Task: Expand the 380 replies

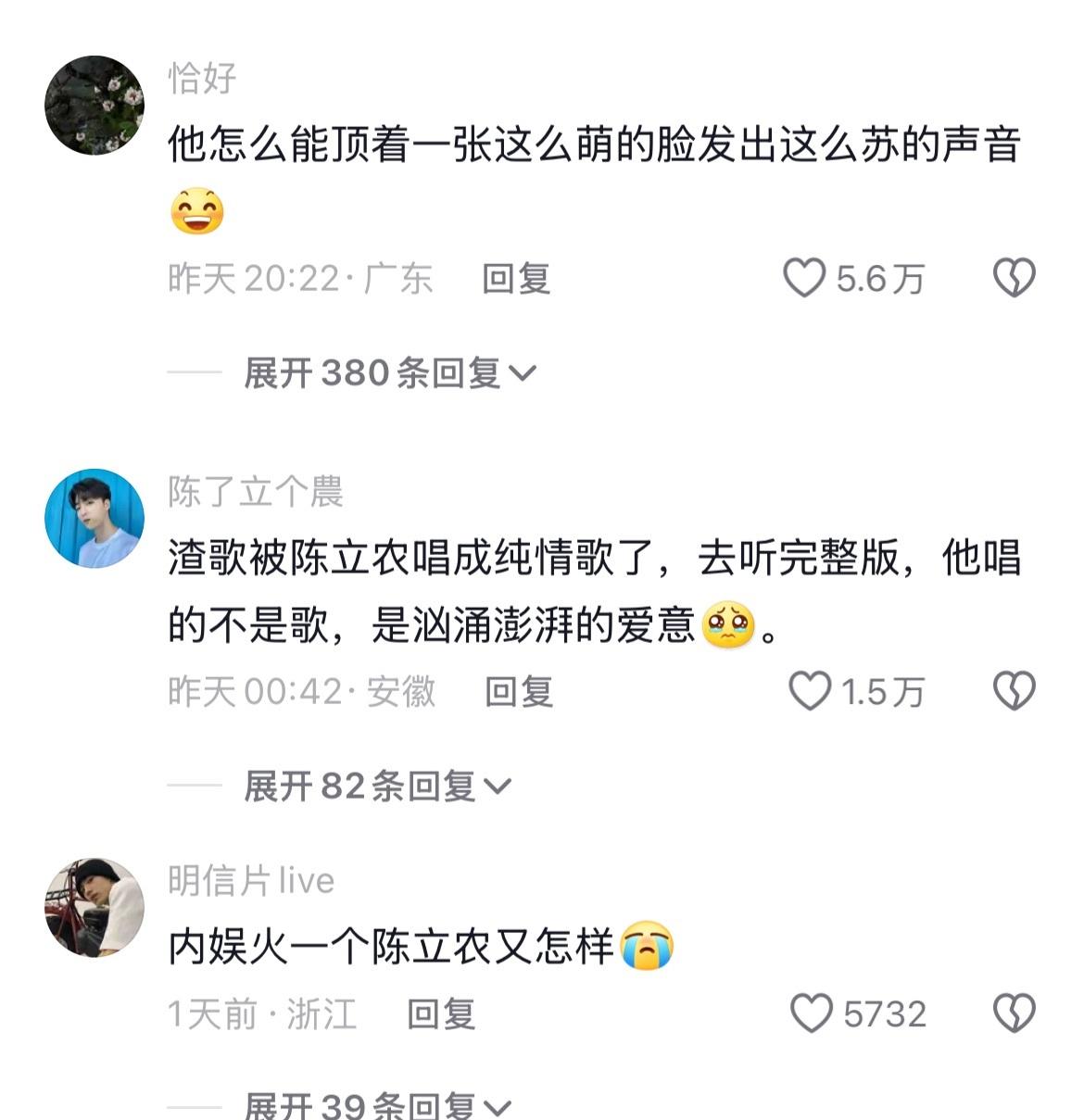Action: coord(389,373)
